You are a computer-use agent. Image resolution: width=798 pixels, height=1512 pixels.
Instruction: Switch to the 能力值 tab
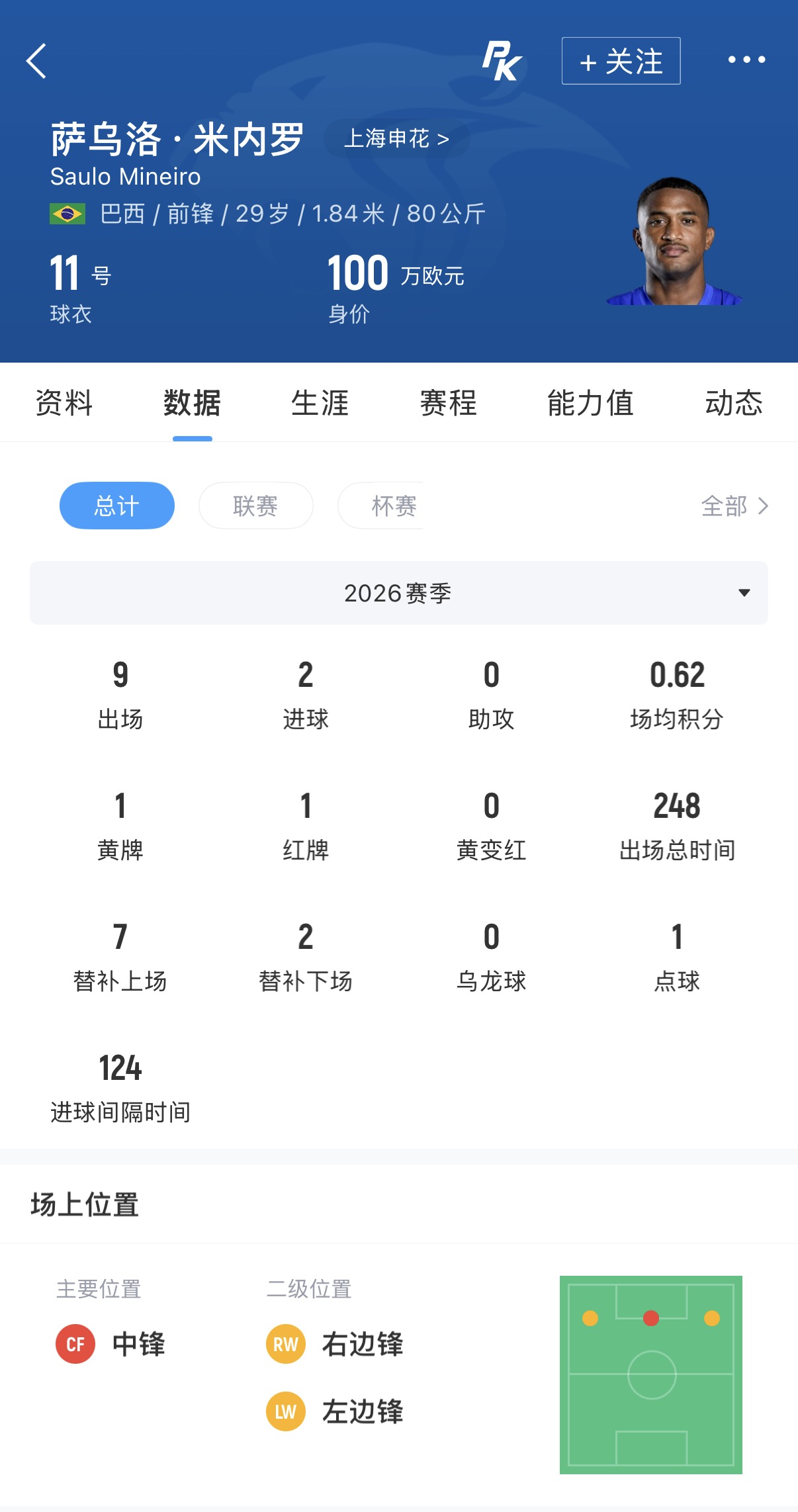(591, 403)
